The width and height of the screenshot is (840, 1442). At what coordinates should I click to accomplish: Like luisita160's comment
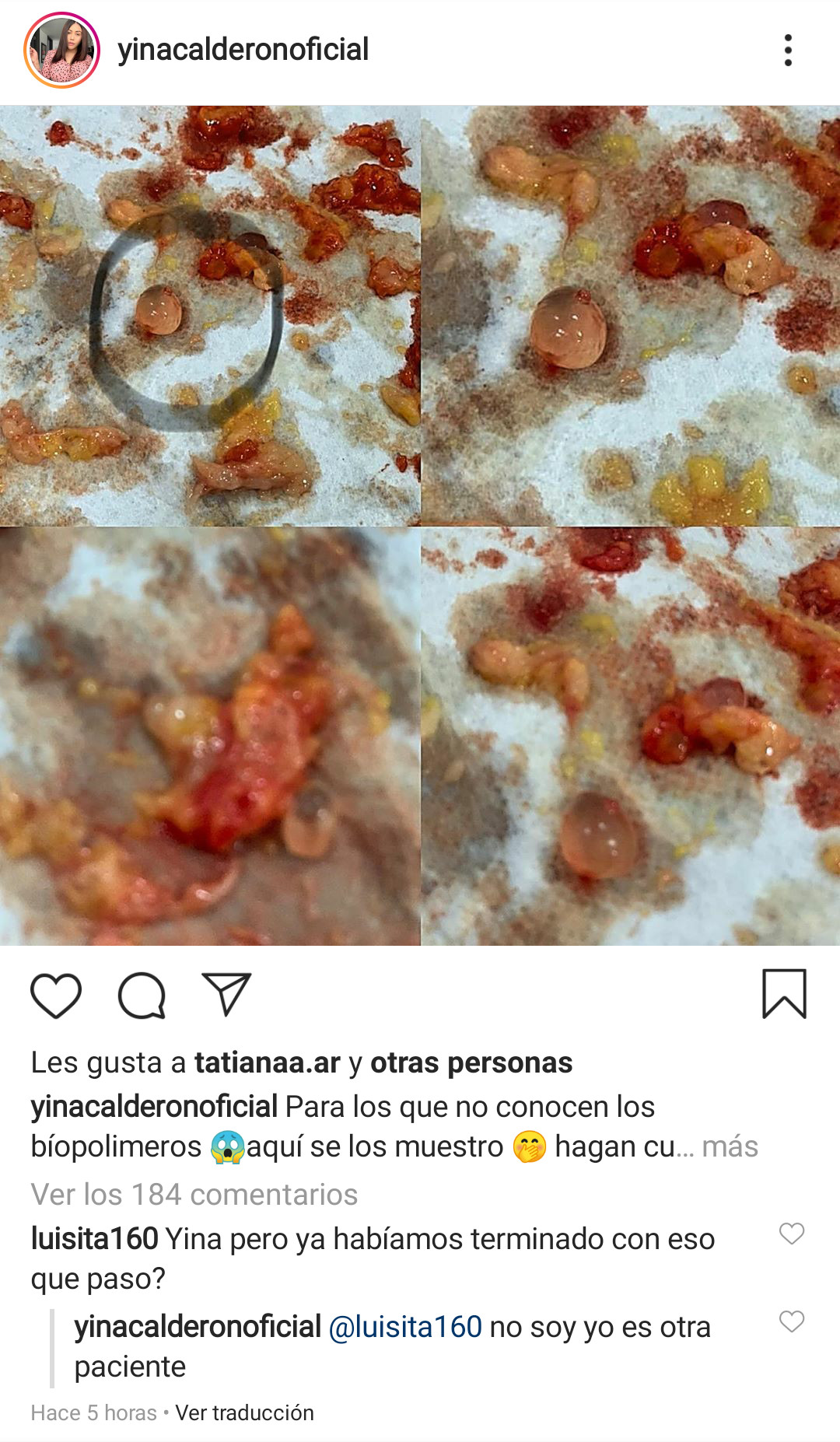point(791,1234)
